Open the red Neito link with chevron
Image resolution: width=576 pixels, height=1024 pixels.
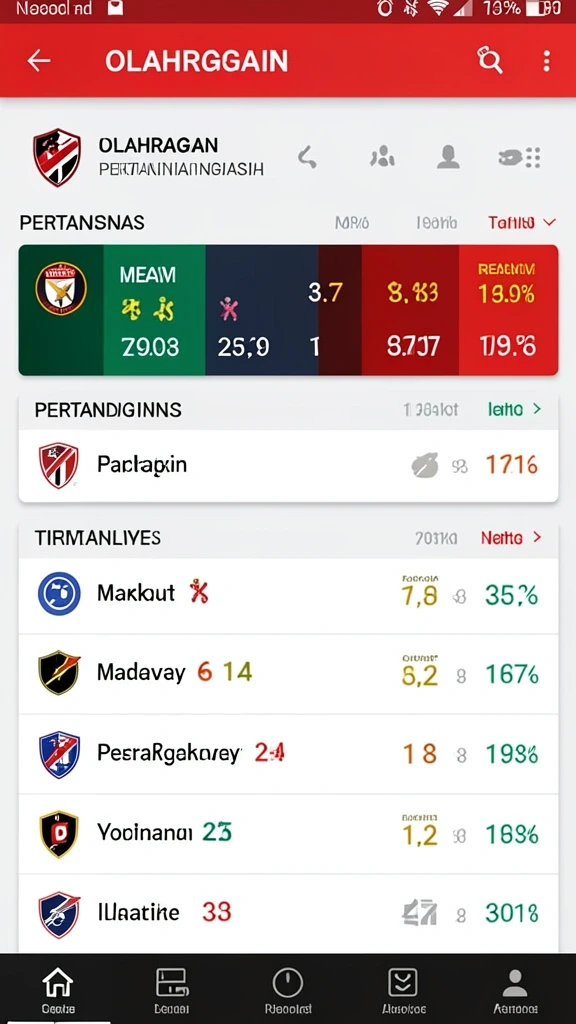tap(511, 538)
